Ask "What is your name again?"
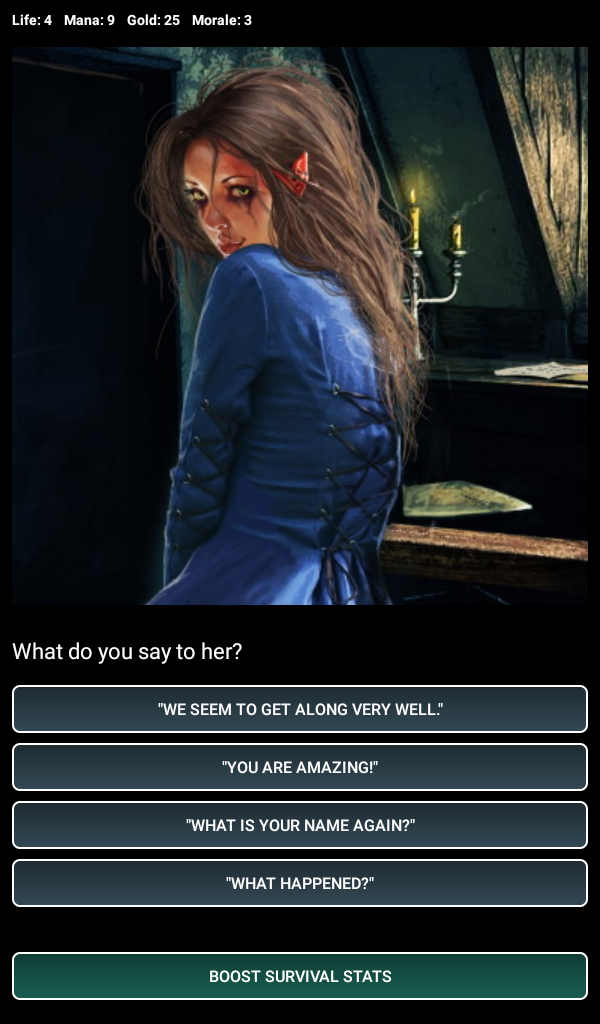Image resolution: width=600 pixels, height=1024 pixels. tap(300, 825)
